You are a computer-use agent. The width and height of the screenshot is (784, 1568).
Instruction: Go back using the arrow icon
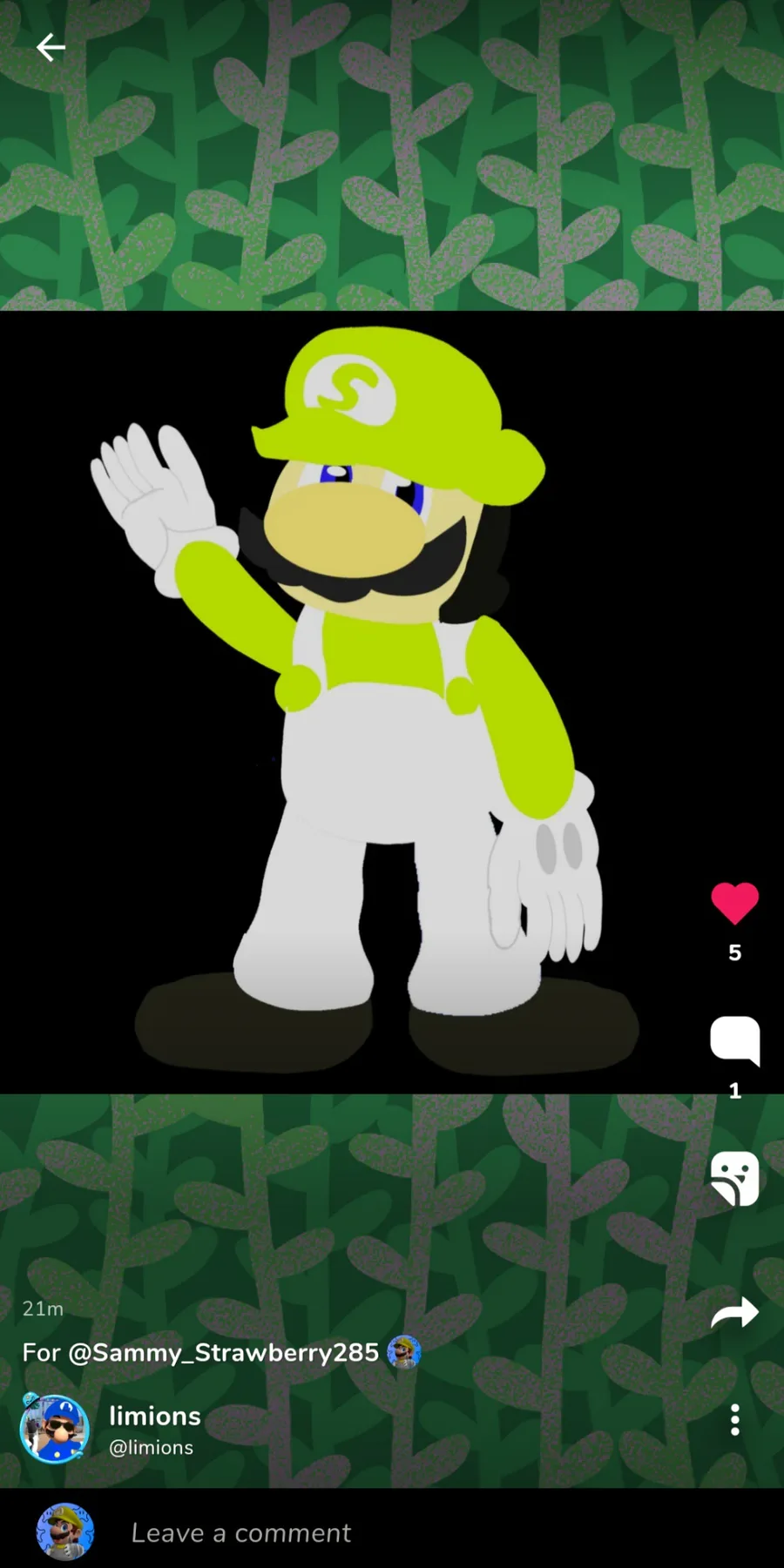point(51,47)
